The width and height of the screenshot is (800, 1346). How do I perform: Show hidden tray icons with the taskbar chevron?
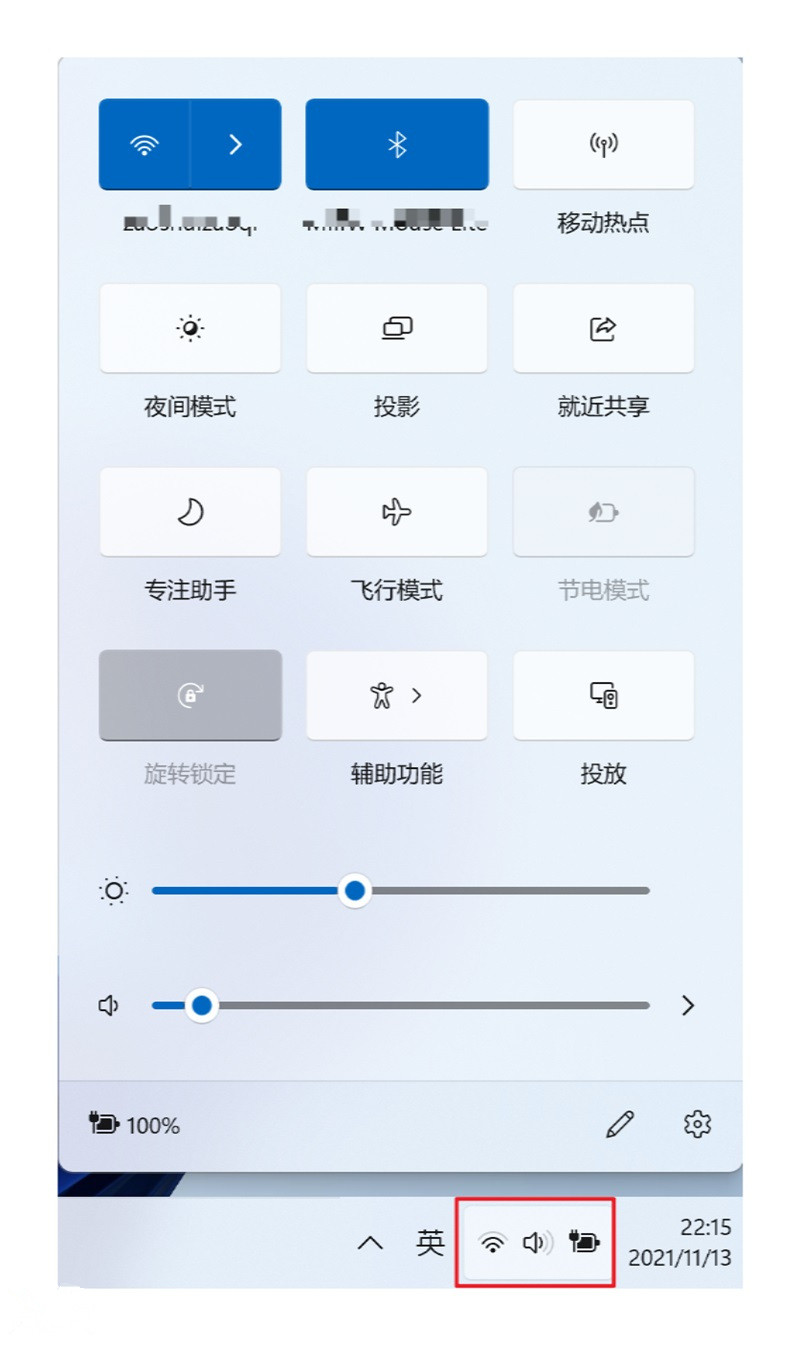[371, 1242]
